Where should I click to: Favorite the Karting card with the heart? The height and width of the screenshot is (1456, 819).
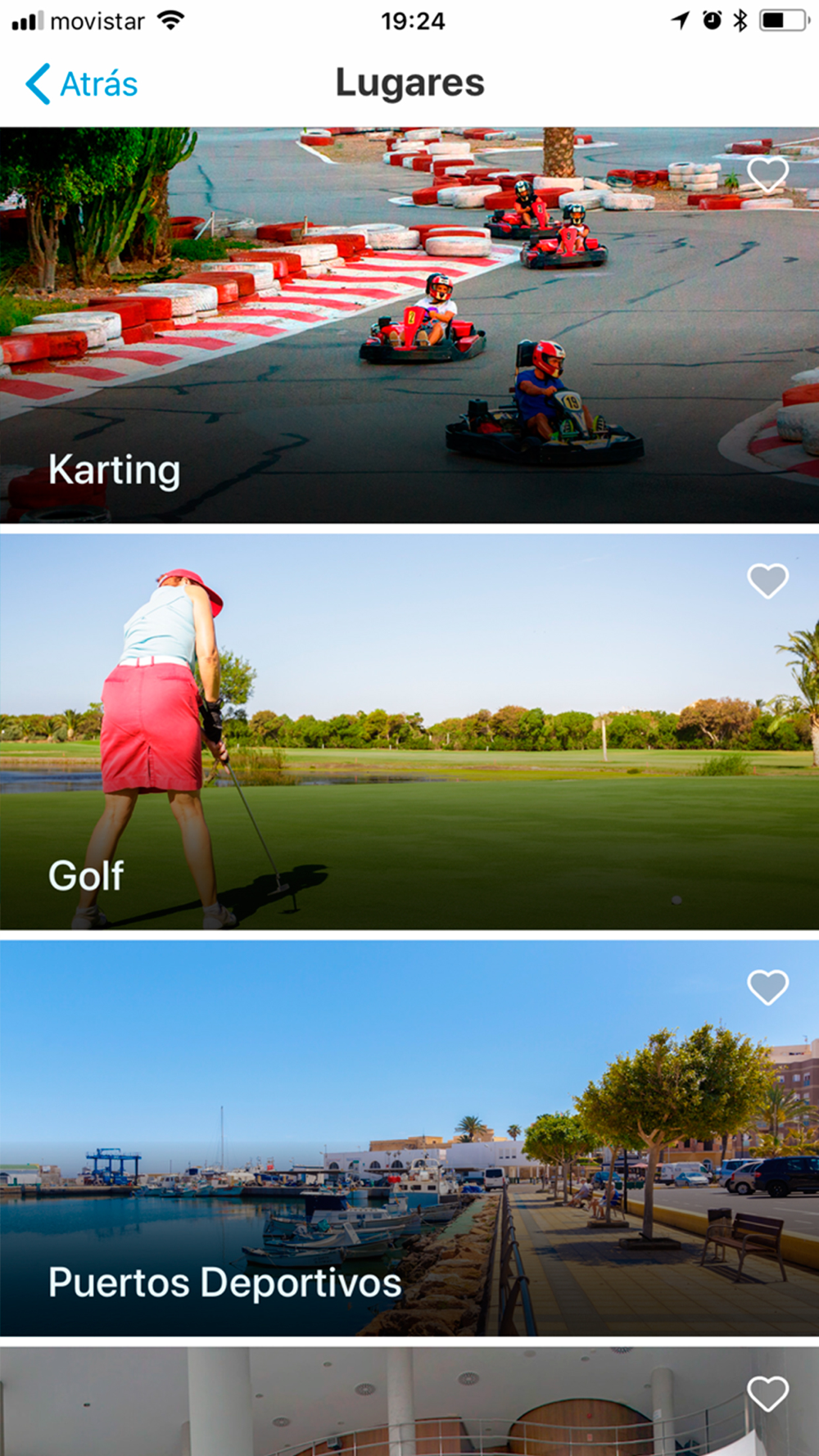[767, 174]
